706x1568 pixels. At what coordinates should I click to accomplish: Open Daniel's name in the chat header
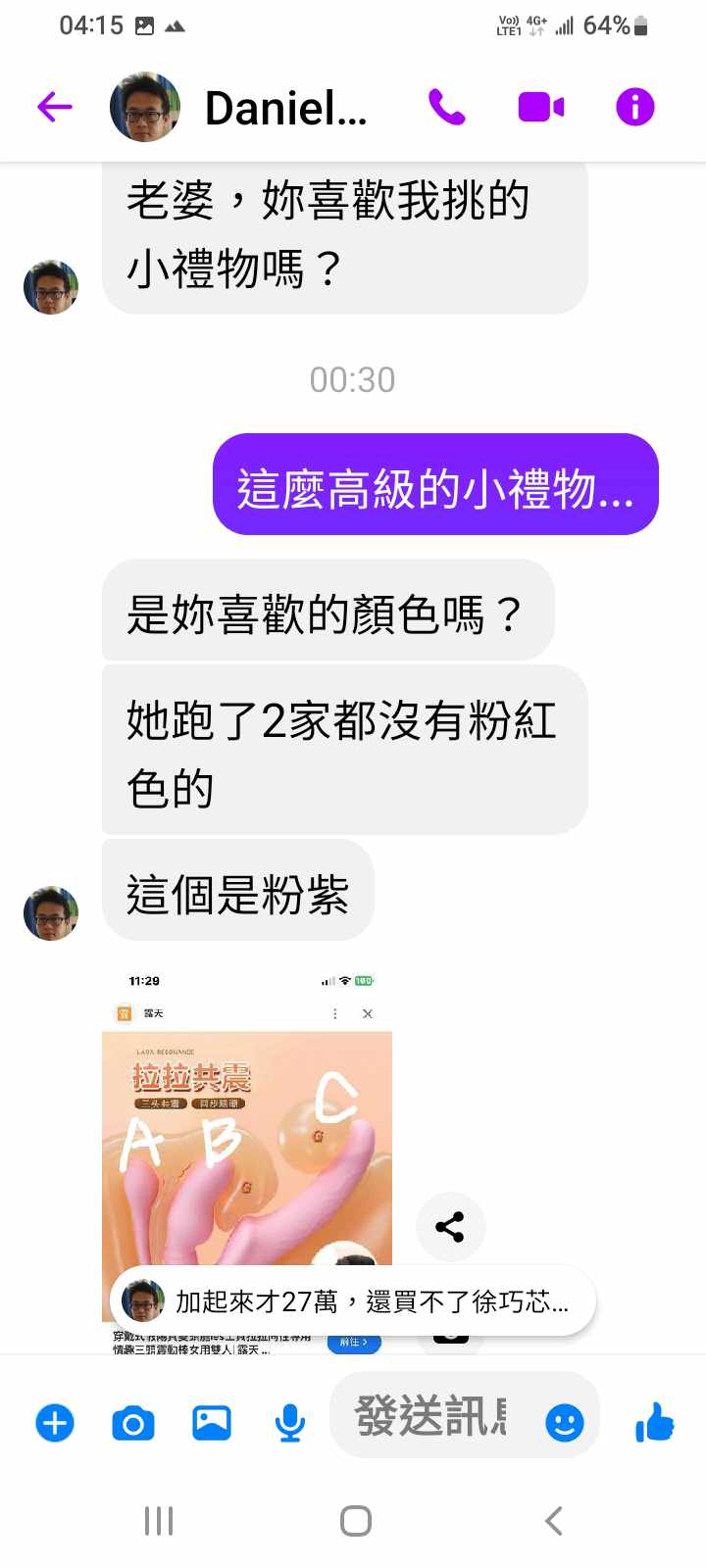click(285, 108)
